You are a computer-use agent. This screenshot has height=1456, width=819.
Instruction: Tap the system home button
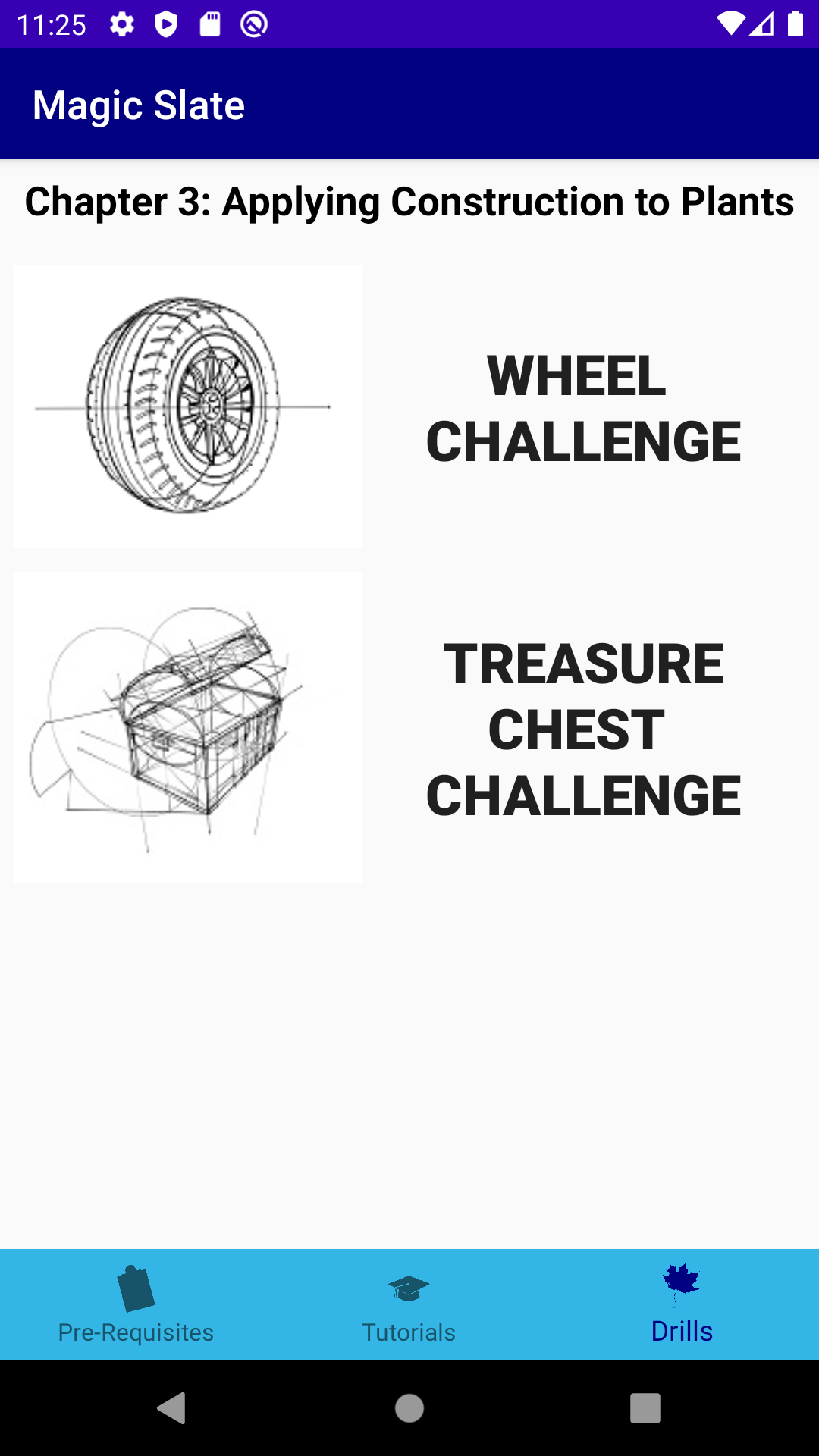(x=409, y=1408)
